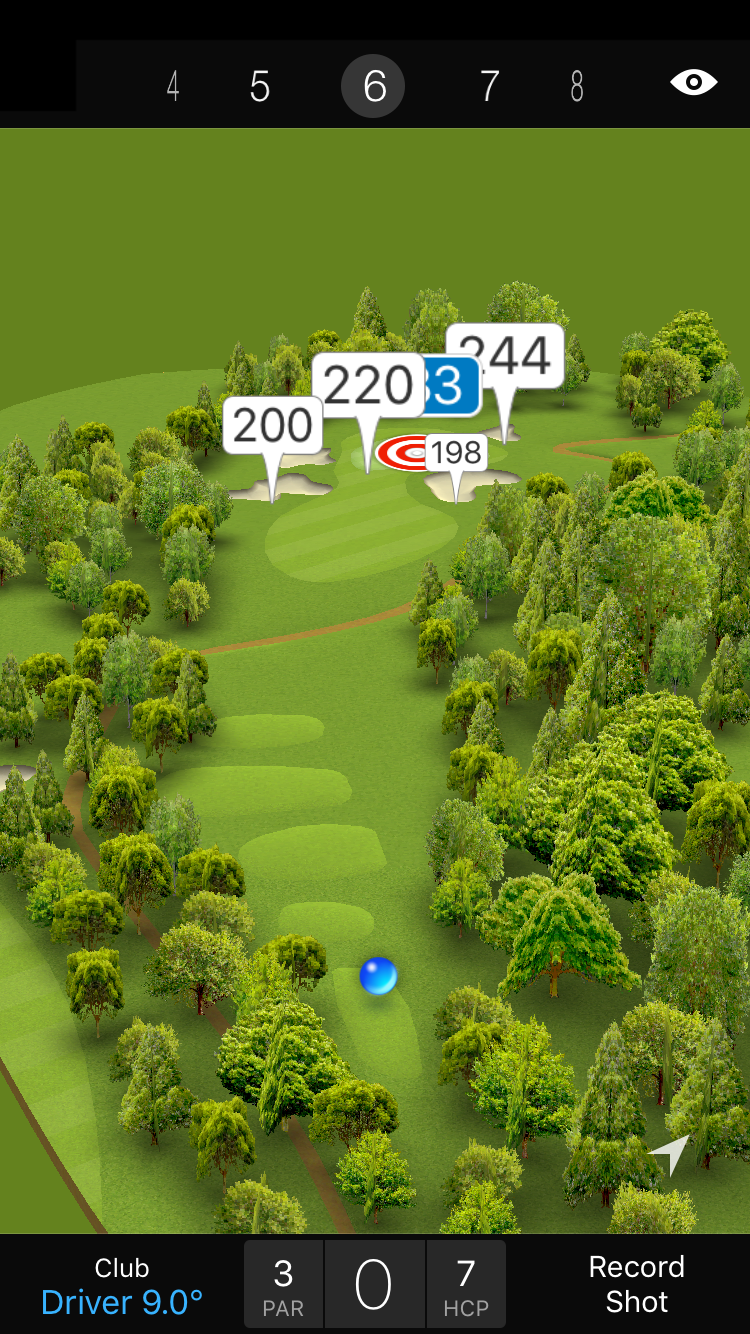
Task: Jump to hole 8
Action: pyautogui.click(x=577, y=87)
